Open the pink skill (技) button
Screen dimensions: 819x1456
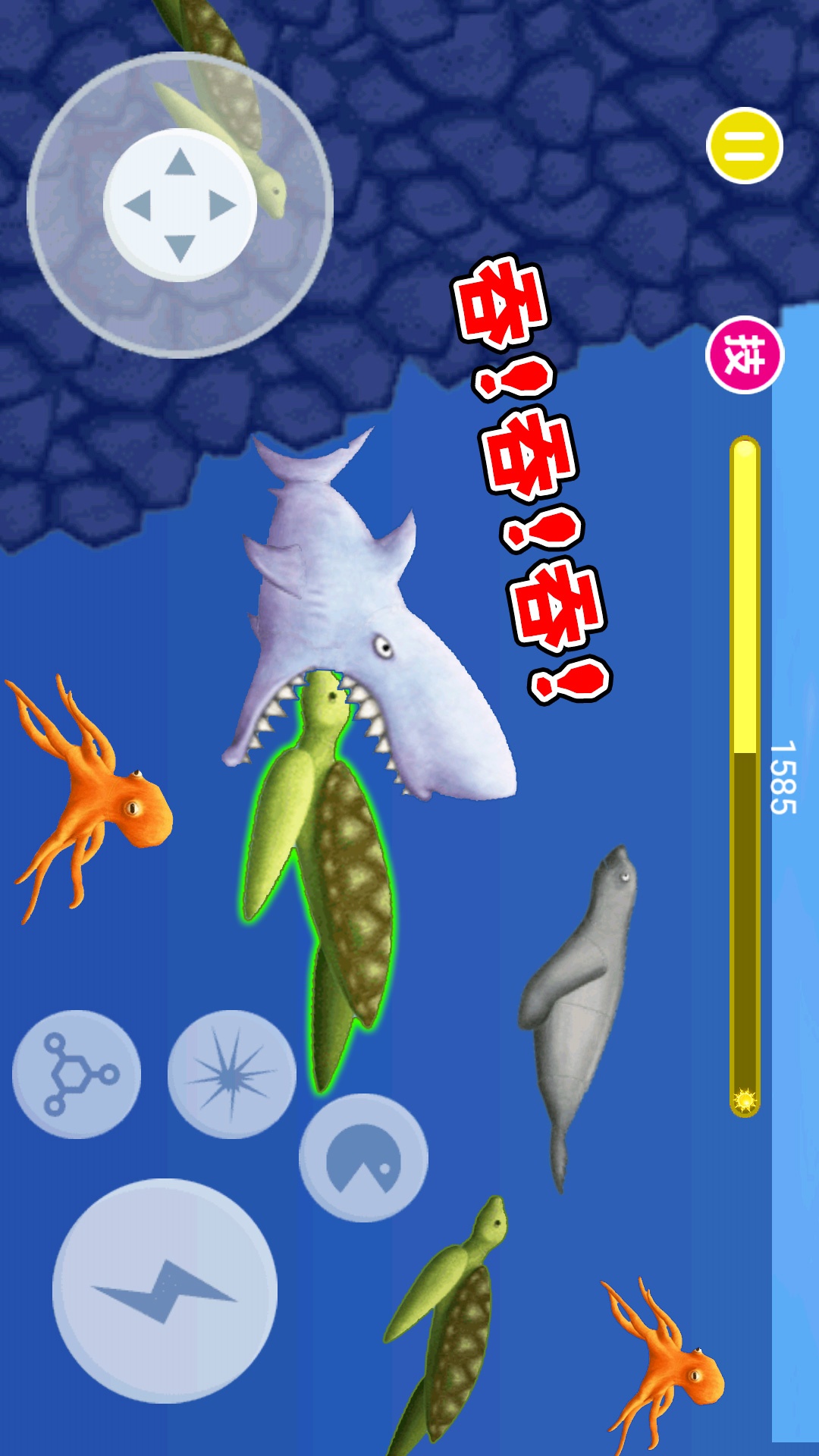(744, 355)
